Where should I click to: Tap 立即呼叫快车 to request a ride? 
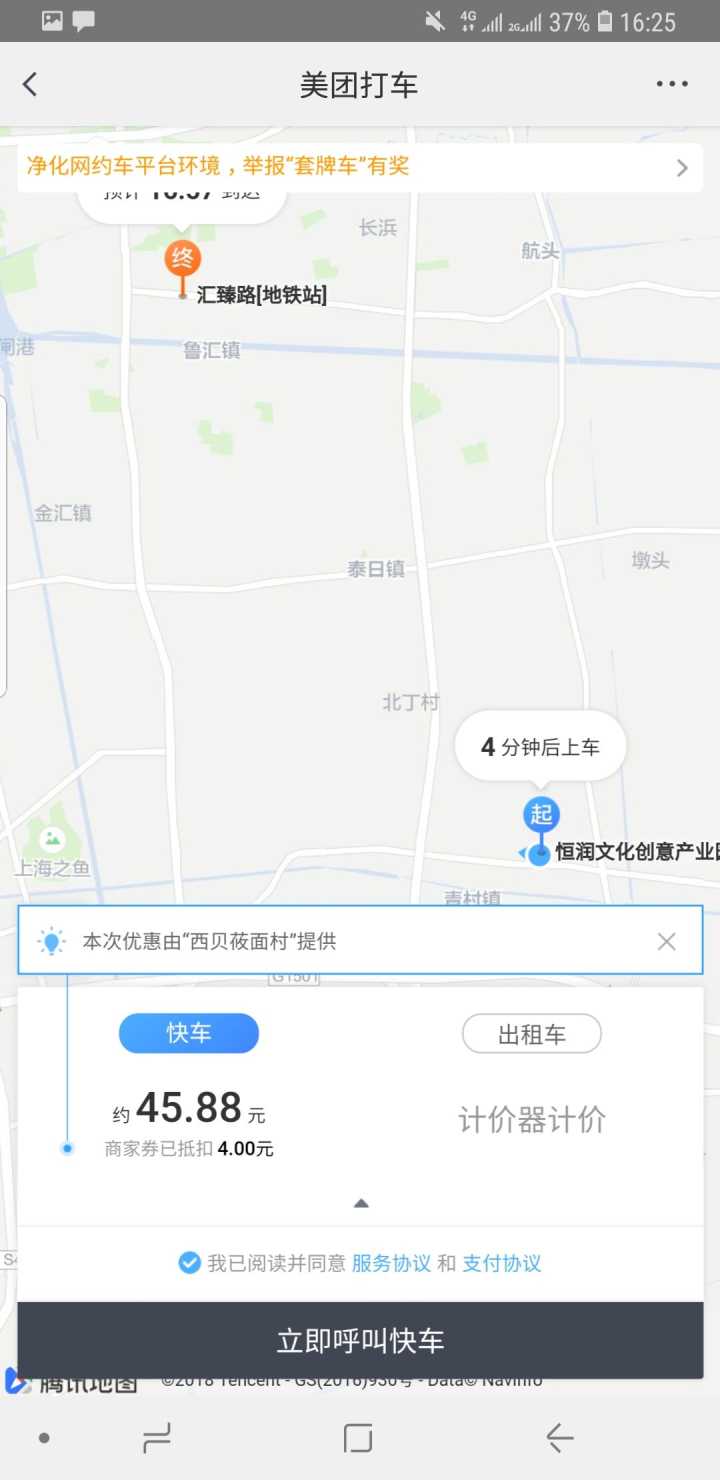360,1340
